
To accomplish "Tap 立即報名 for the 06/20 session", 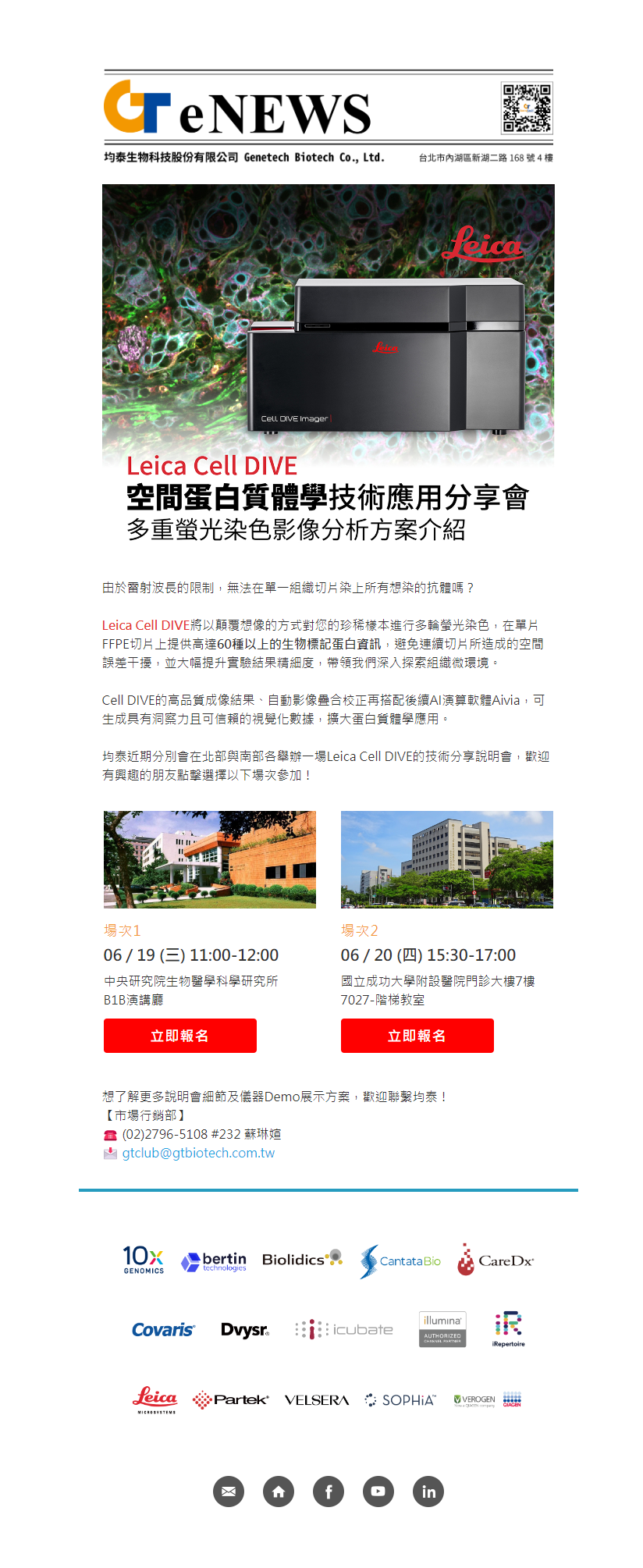I will 417,1036.
